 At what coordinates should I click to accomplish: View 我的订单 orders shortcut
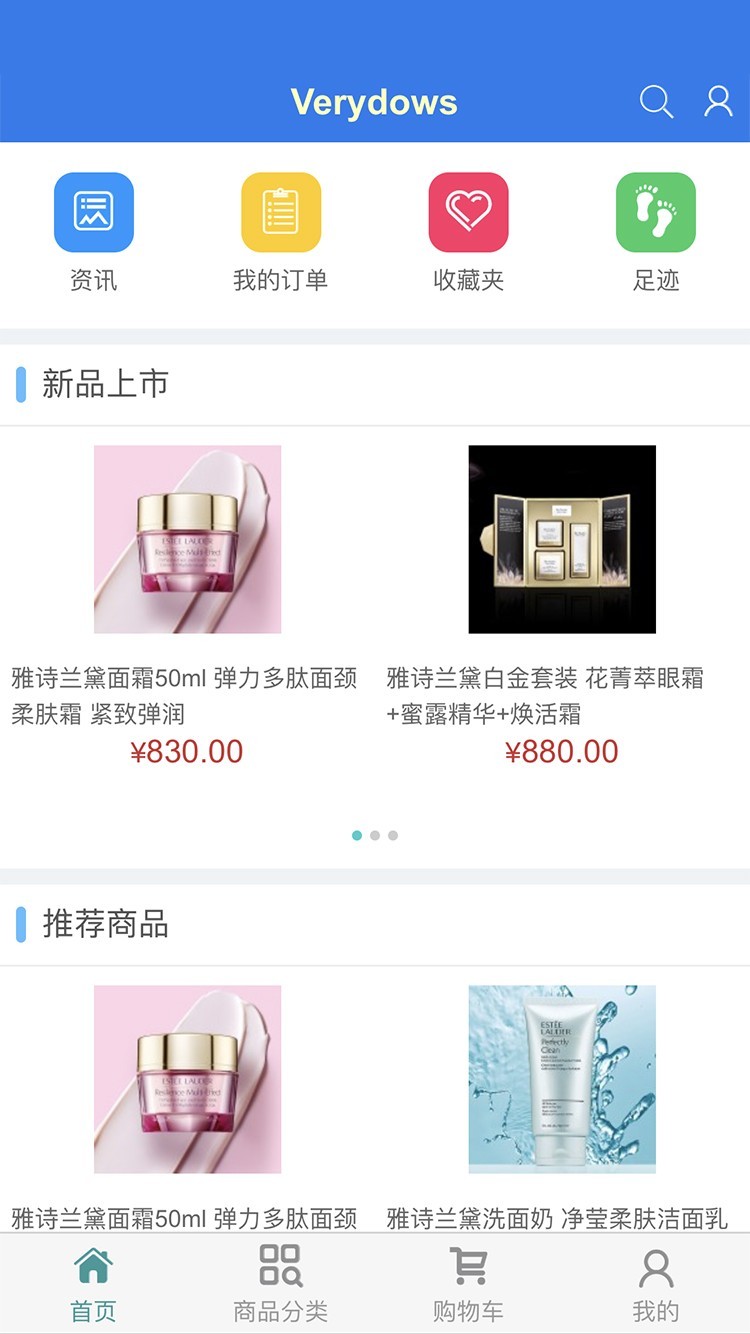[x=281, y=232]
